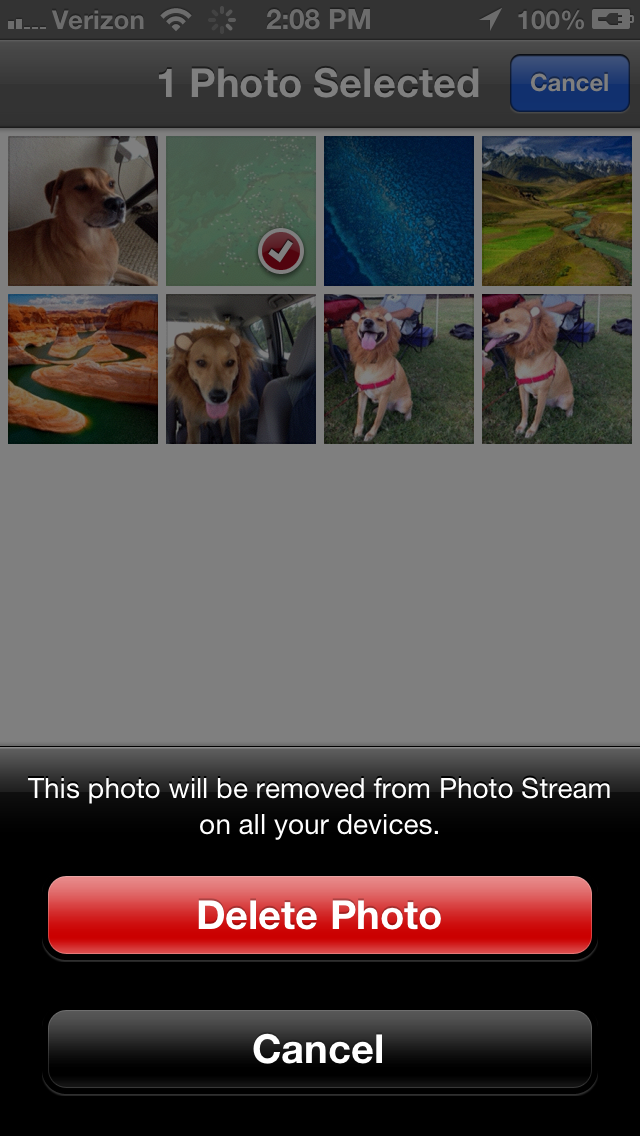The image size is (640, 1136).
Task: Select the orange canyon river photo
Action: click(x=83, y=369)
